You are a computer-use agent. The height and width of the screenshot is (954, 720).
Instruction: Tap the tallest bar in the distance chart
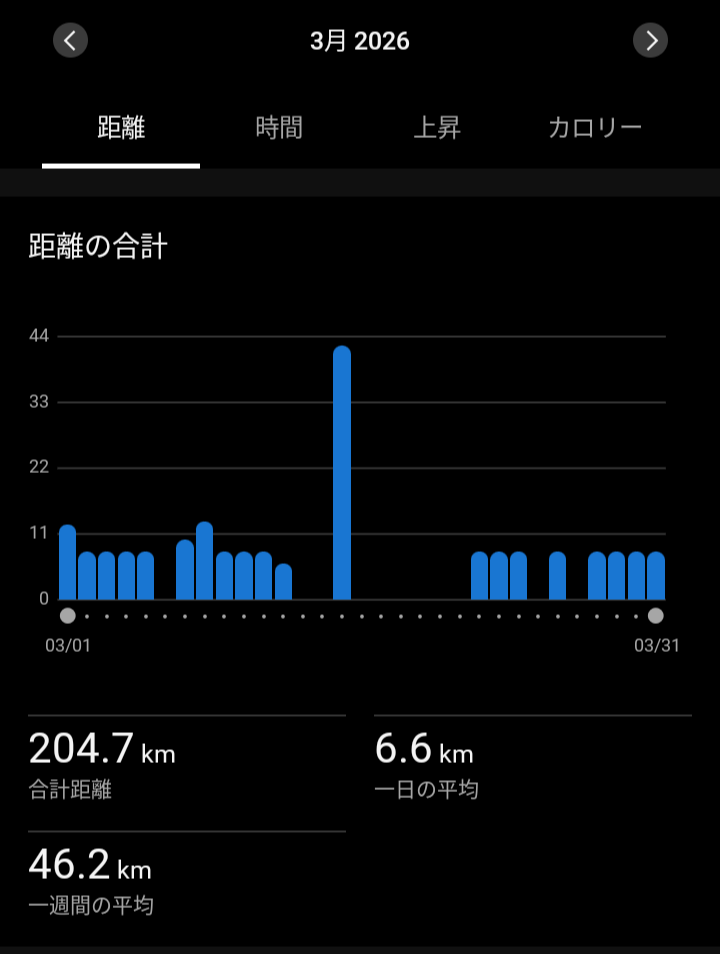click(x=342, y=473)
